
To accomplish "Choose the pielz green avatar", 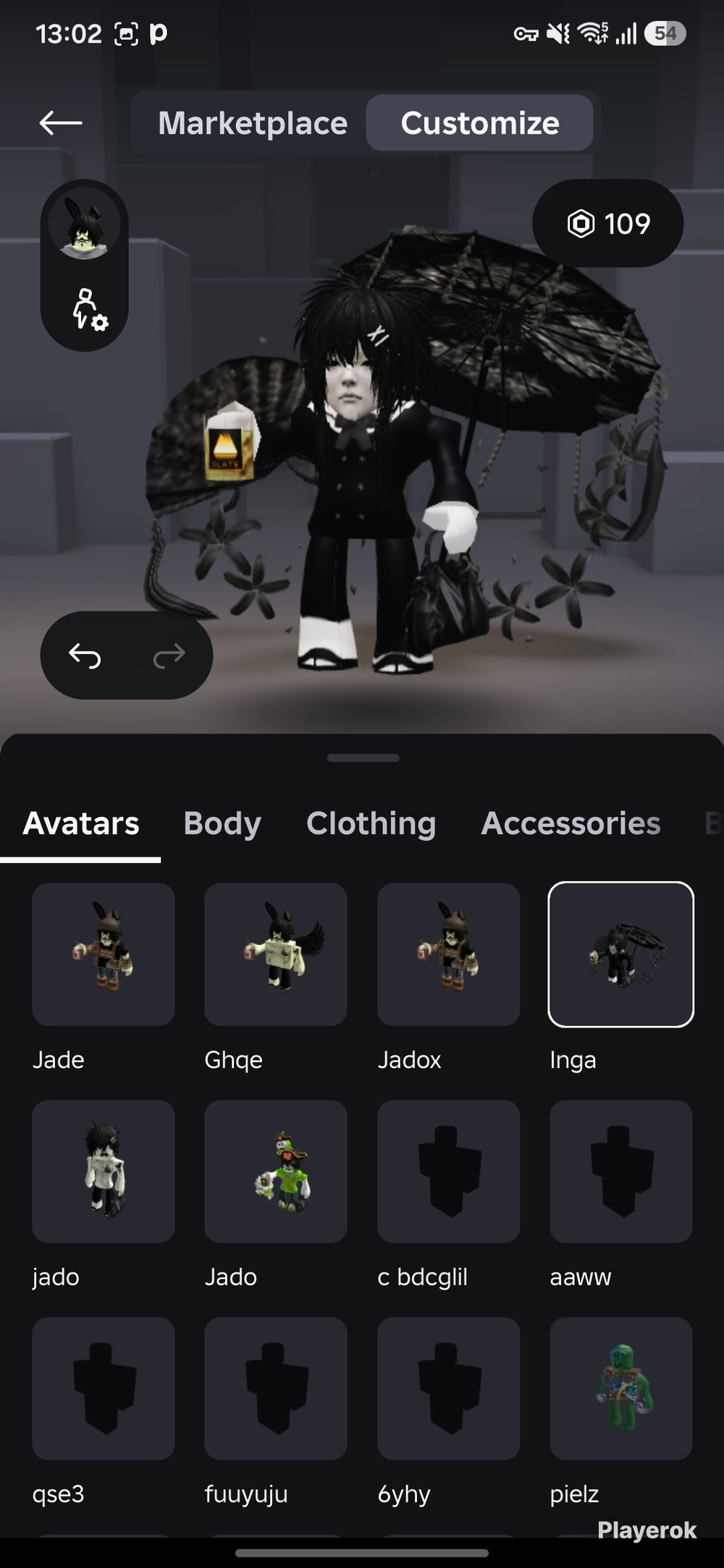I will pyautogui.click(x=621, y=1389).
